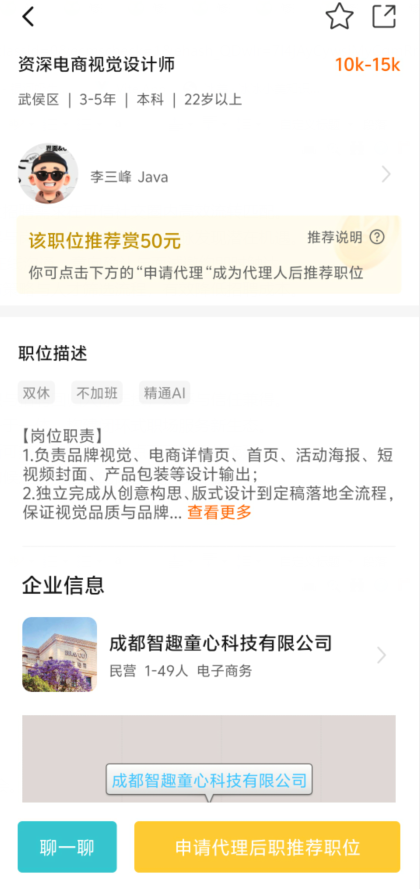Open the company location map
This screenshot has width=420, height=889.
click(209, 759)
